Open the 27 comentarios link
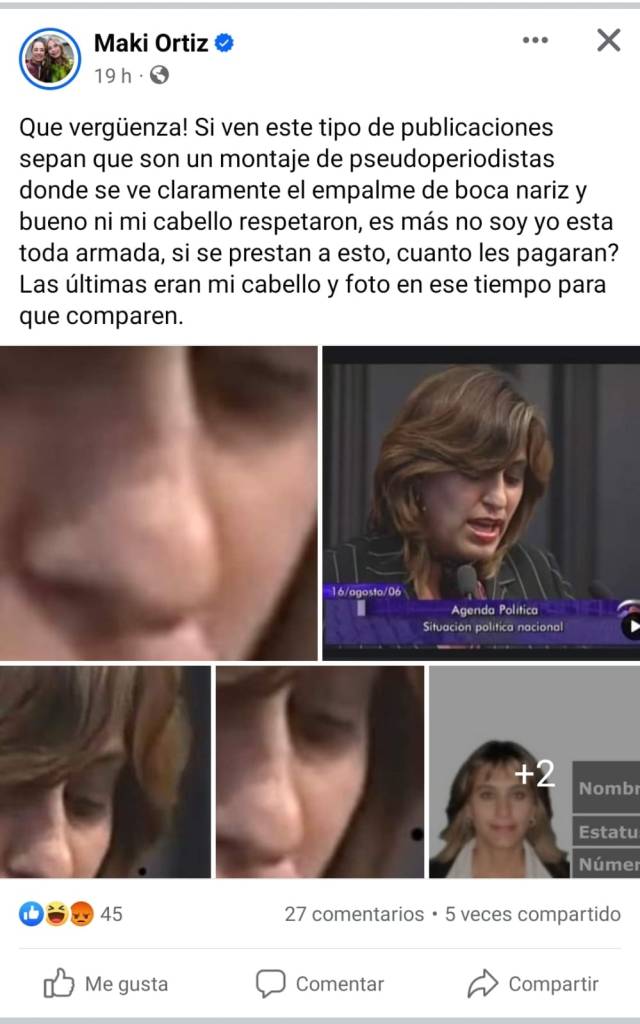Viewport: 640px width, 1024px height. point(354,914)
